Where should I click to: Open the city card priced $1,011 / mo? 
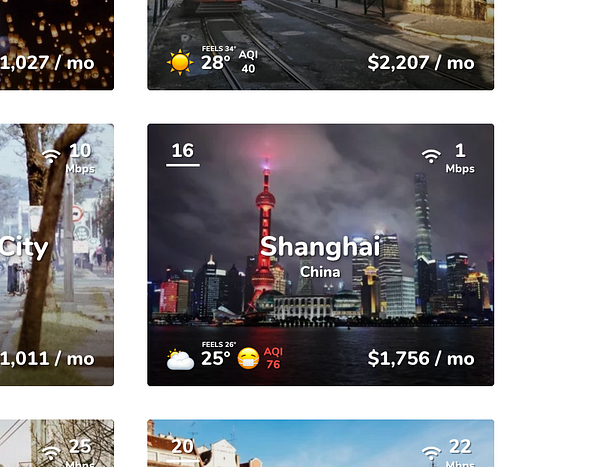tap(56, 254)
